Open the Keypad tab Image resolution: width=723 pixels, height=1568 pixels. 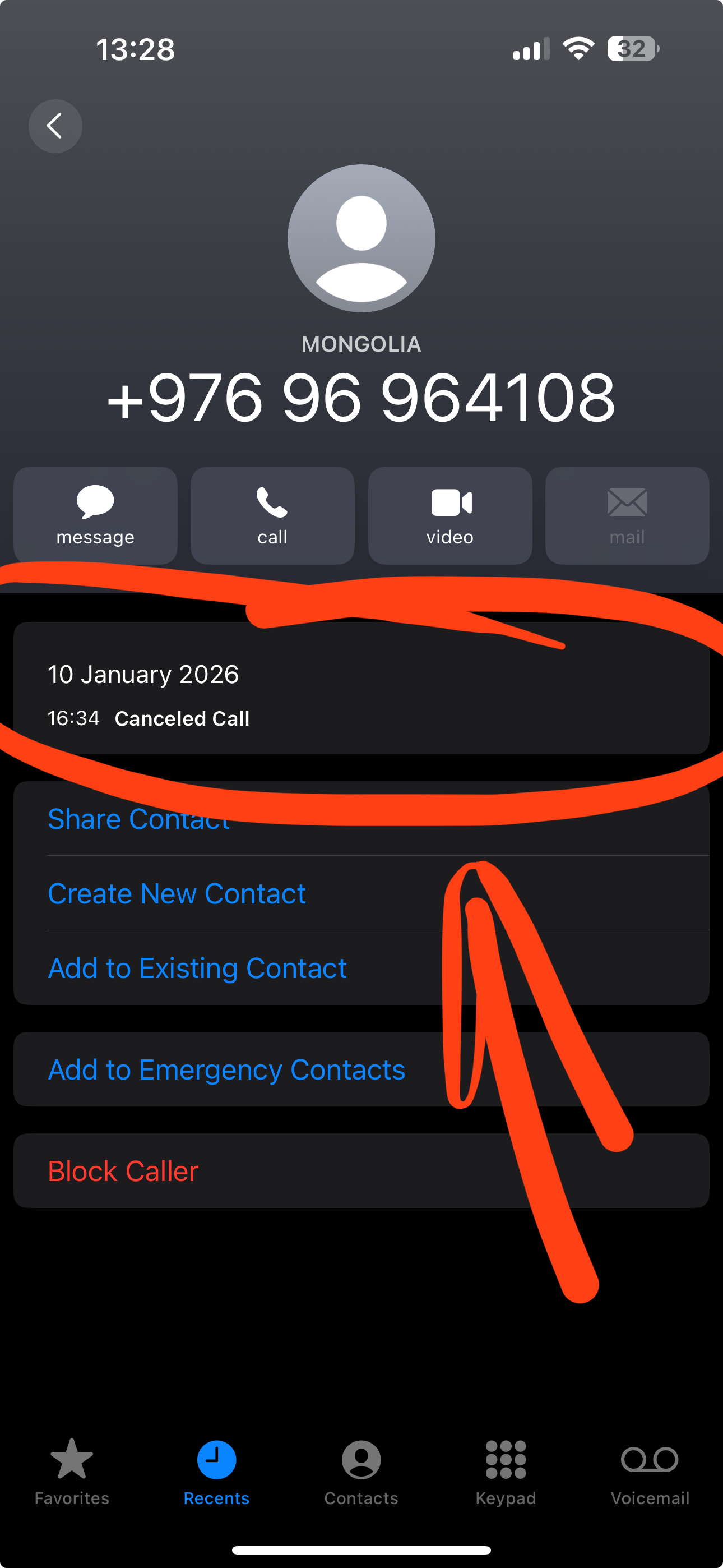coord(506,1470)
